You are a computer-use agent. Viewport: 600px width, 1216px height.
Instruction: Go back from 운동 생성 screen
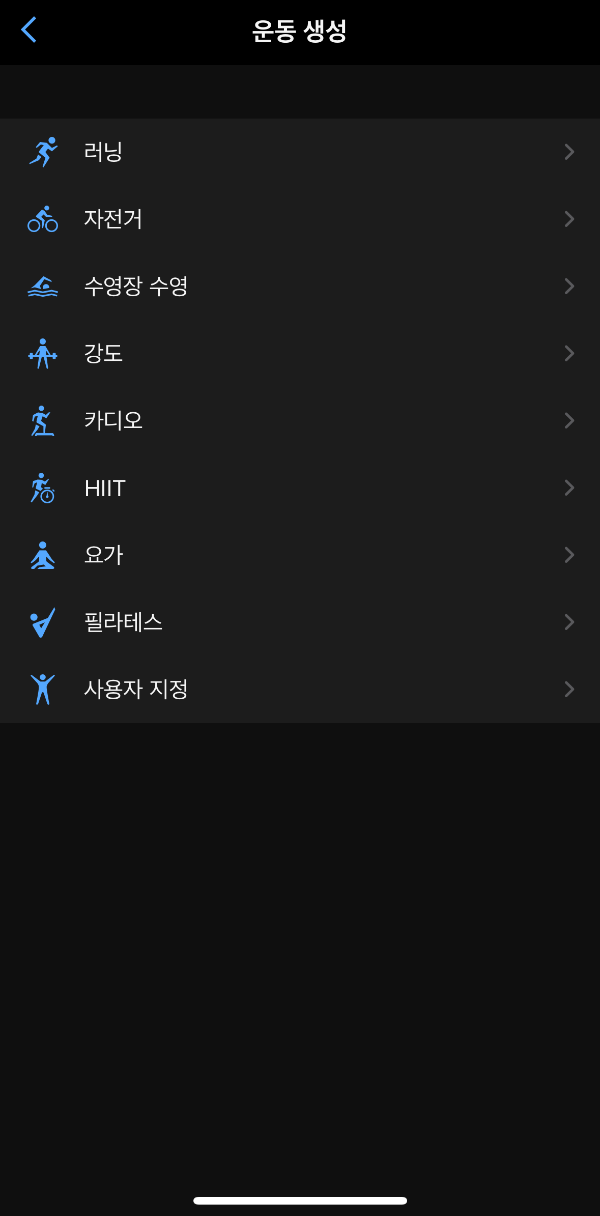tap(29, 30)
